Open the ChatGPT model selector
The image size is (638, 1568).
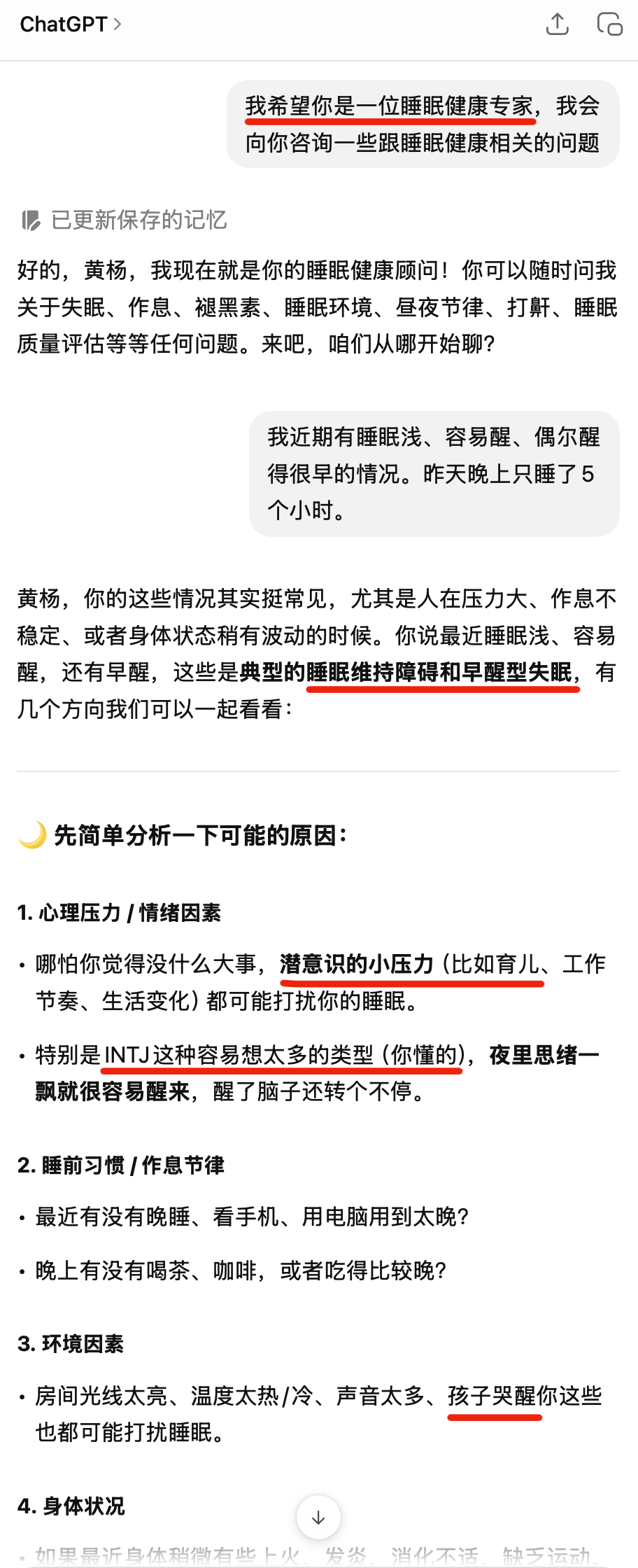[71, 24]
